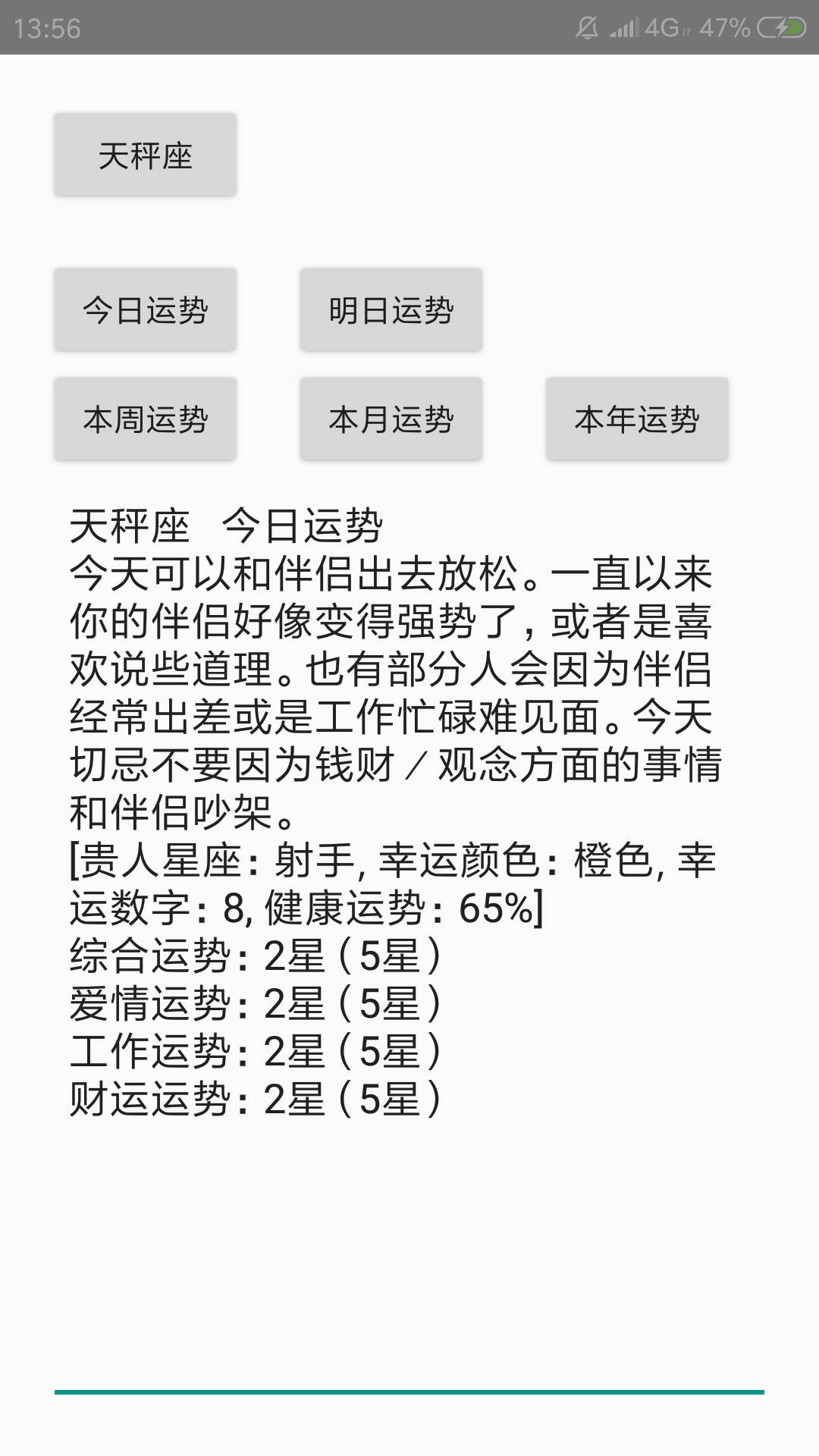Check 本周运势 weekly fortune
819x1456 pixels.
point(145,418)
